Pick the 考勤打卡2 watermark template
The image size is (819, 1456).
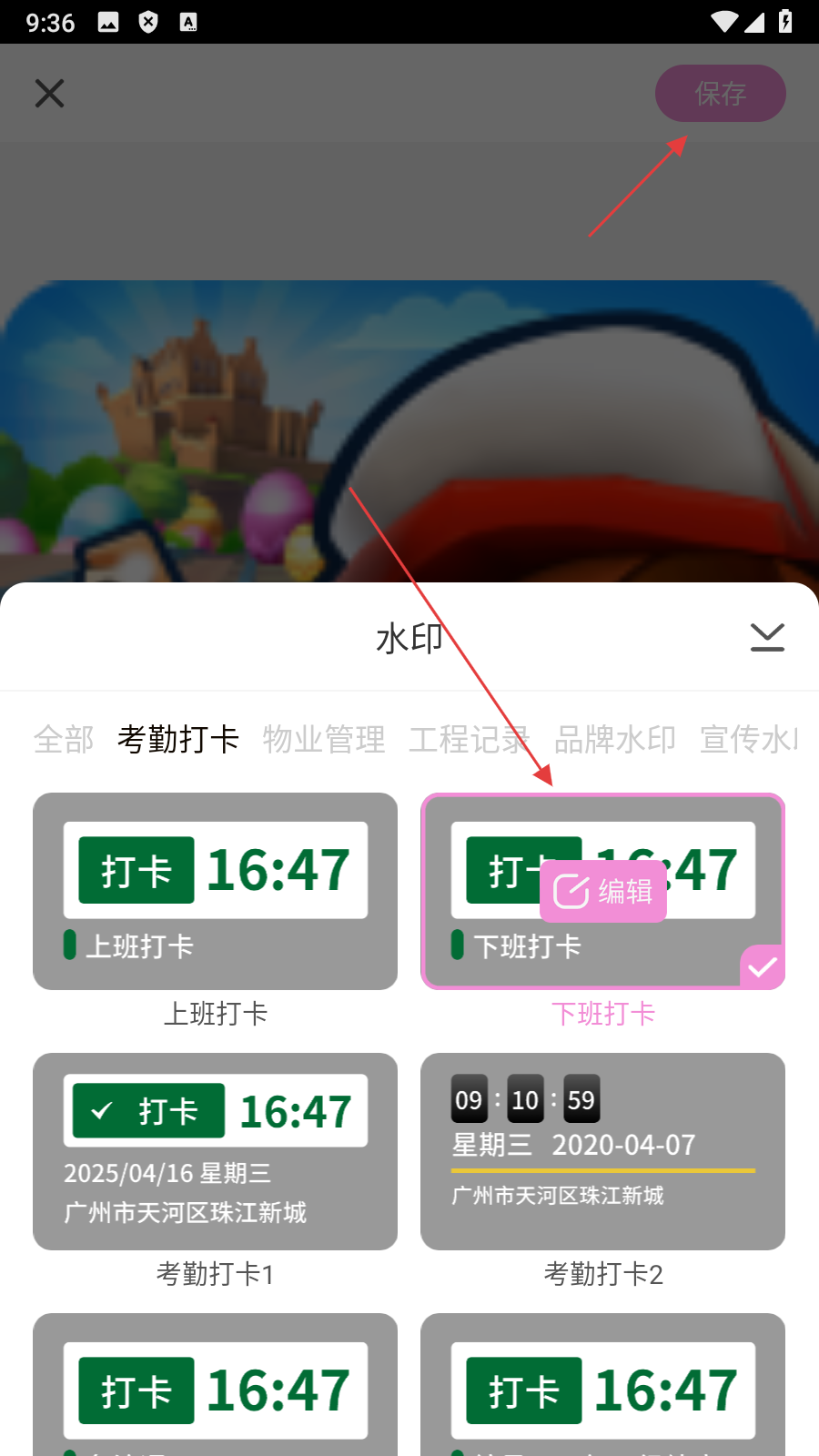coord(602,1151)
